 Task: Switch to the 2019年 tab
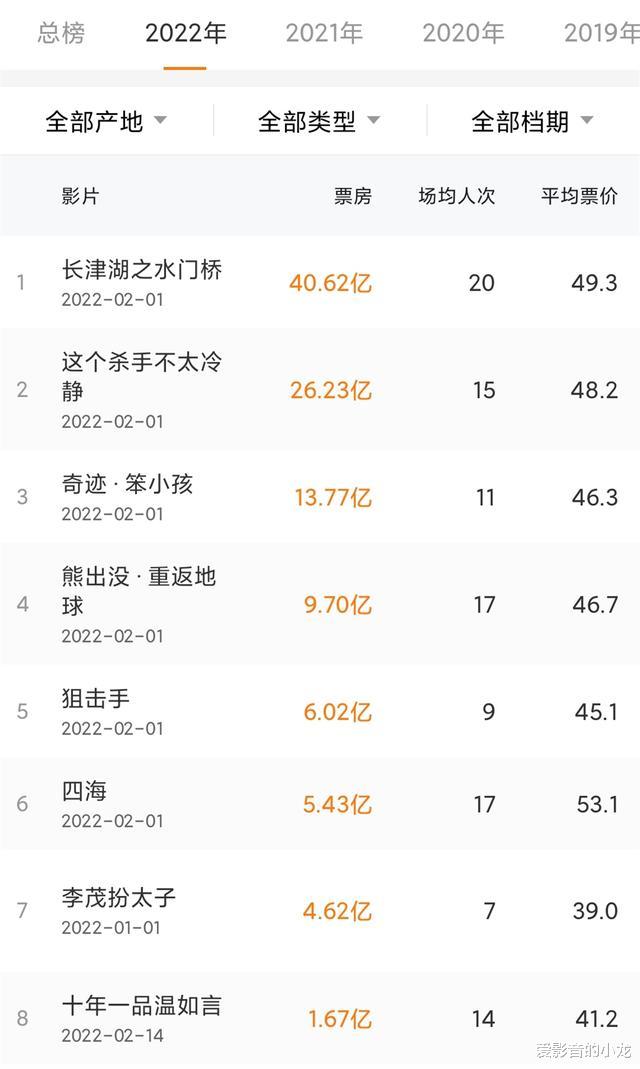click(601, 33)
